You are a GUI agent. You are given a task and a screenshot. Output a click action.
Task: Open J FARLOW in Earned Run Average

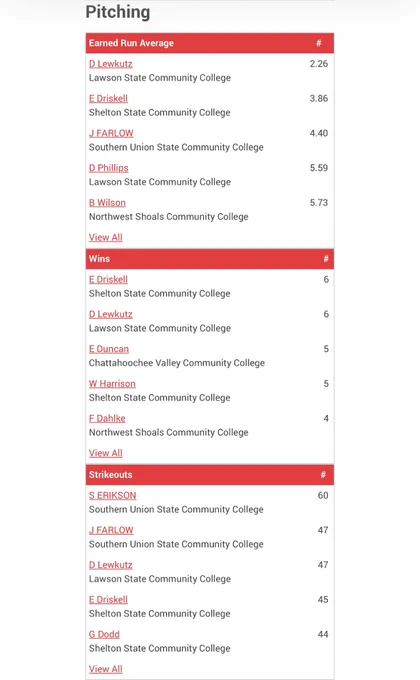[111, 133]
